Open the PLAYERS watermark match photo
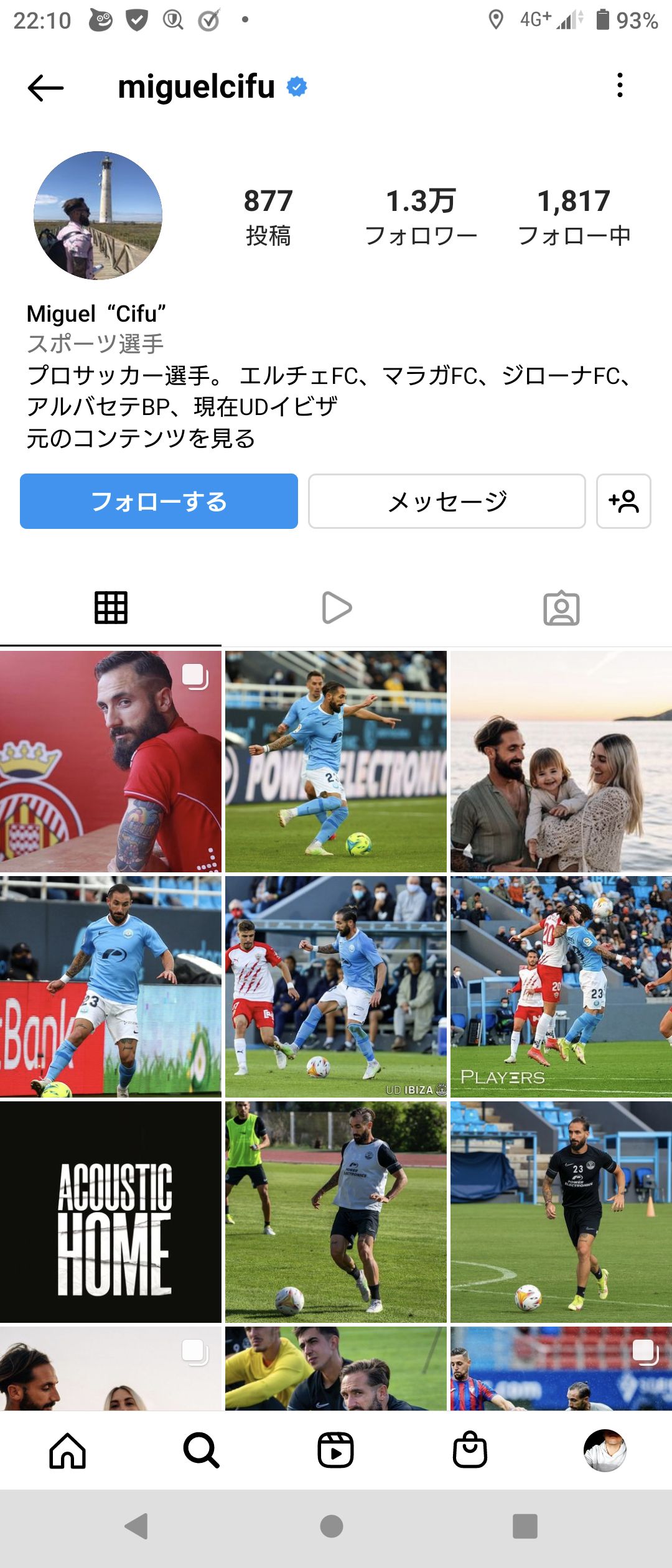 click(x=561, y=987)
